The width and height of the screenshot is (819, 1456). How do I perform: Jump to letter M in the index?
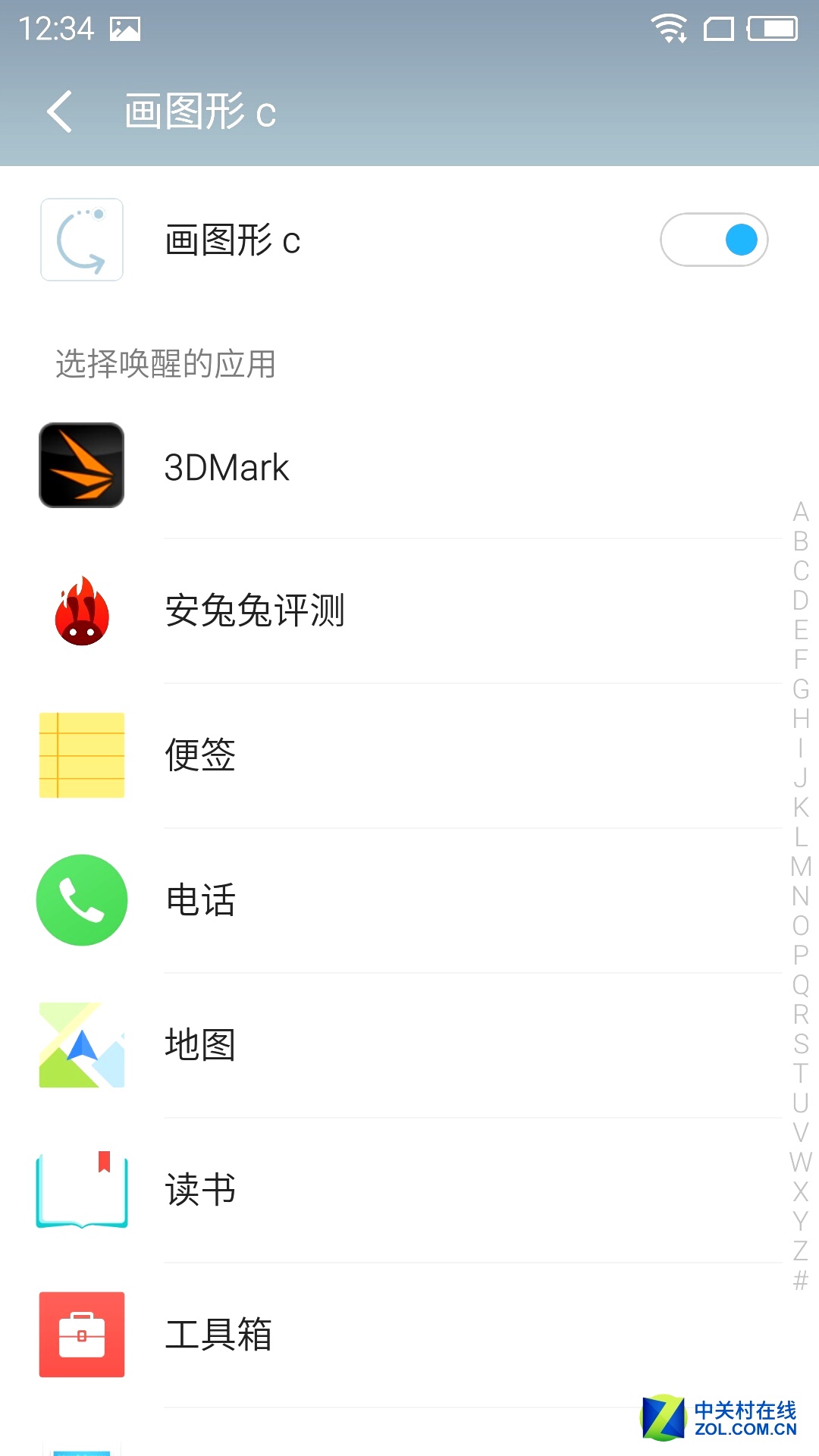[x=801, y=867]
